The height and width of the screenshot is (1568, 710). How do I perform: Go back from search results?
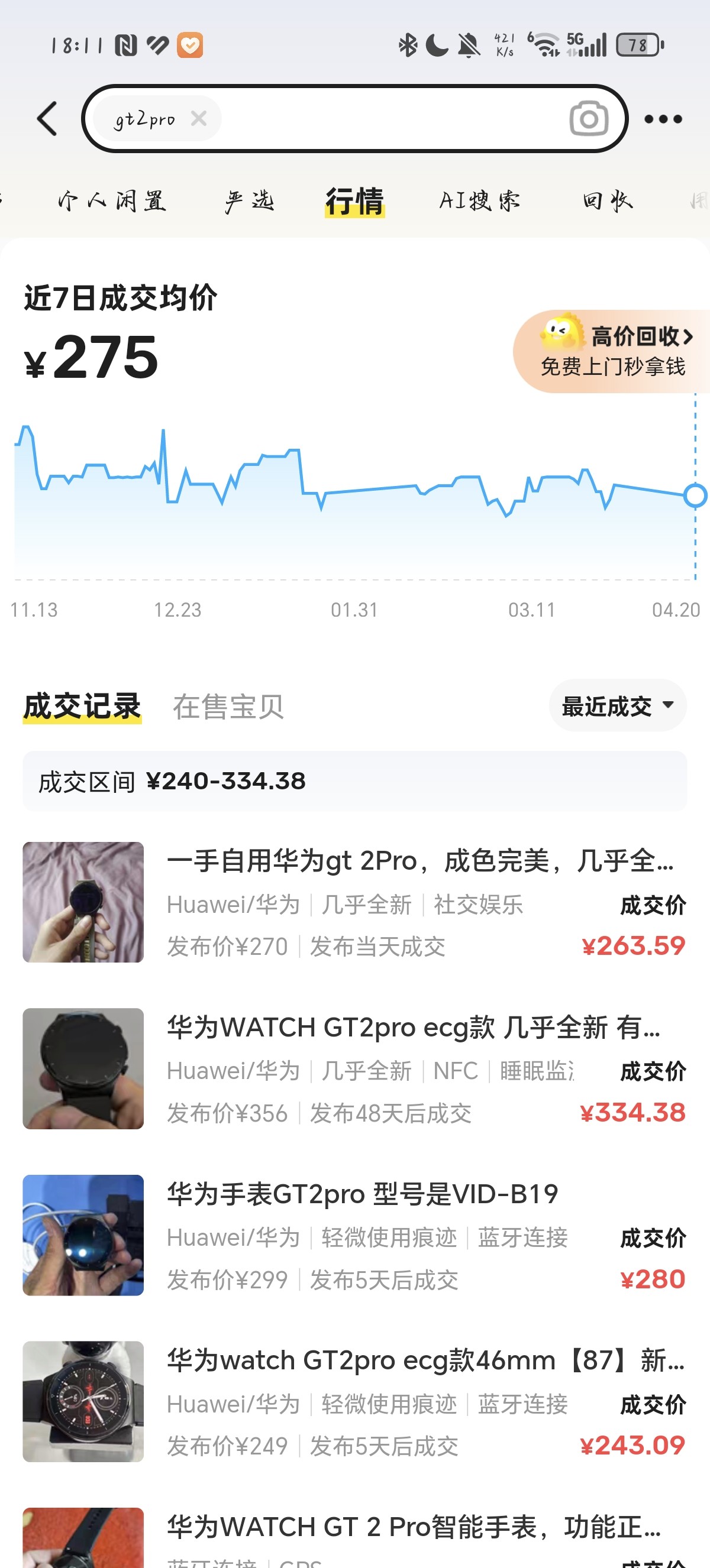[47, 119]
